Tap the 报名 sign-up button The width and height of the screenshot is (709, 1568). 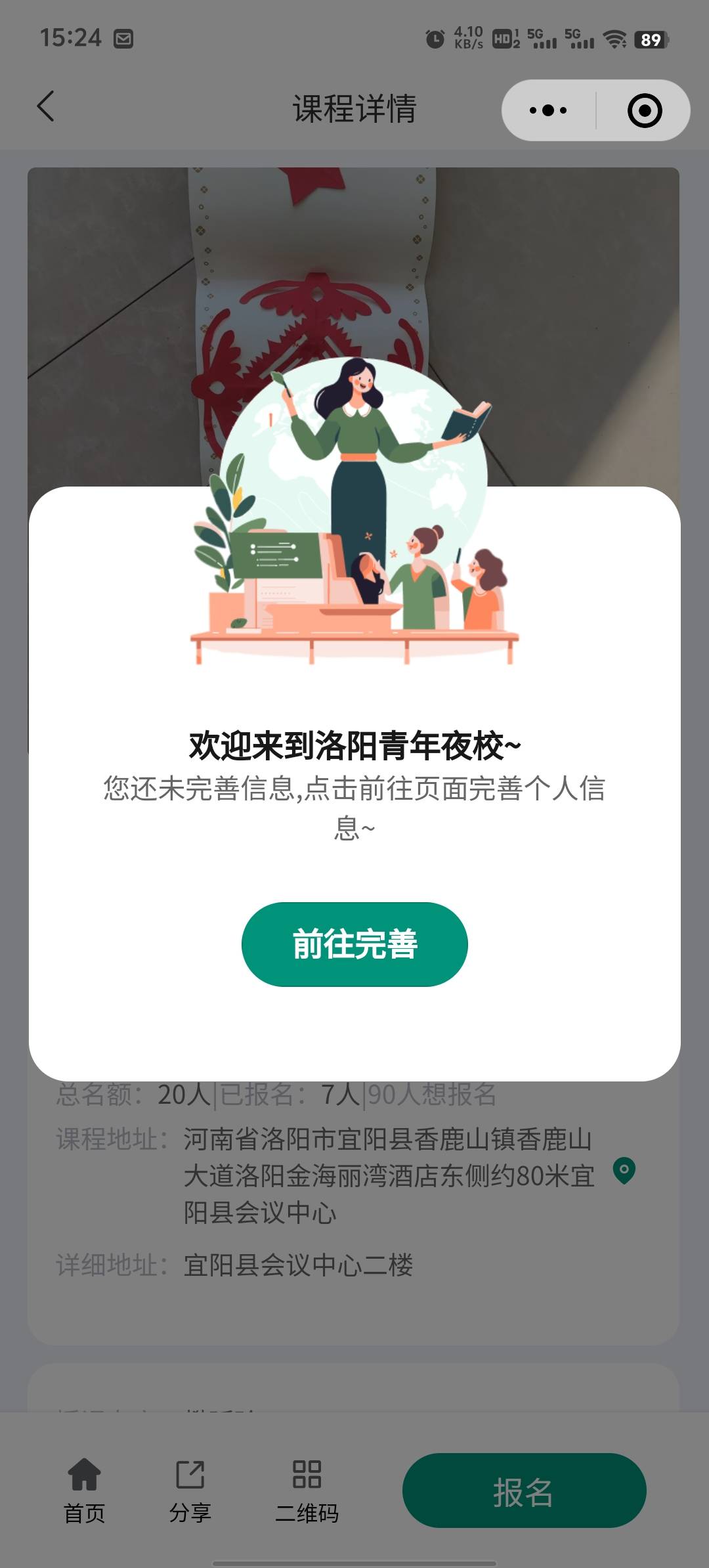tap(524, 1491)
